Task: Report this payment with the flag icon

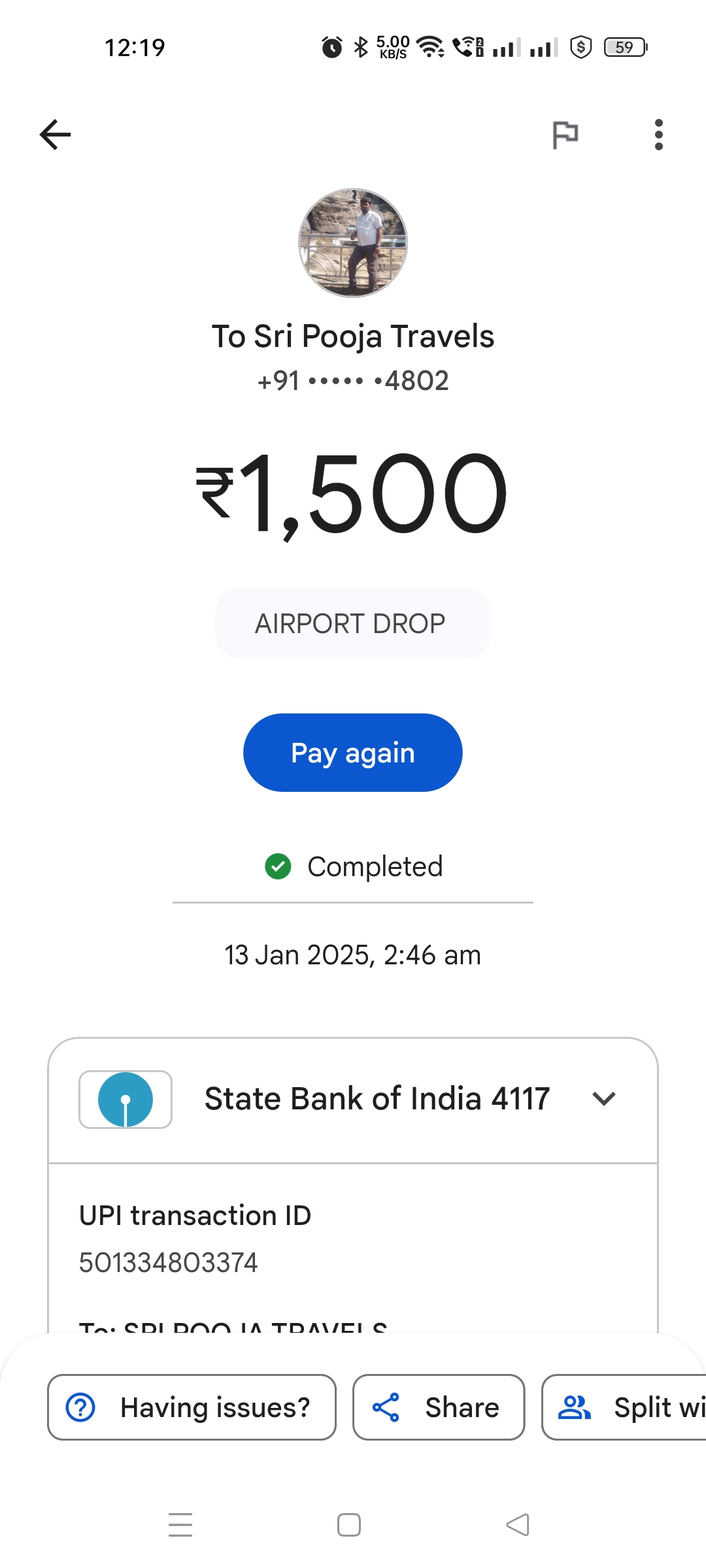Action: (565, 135)
